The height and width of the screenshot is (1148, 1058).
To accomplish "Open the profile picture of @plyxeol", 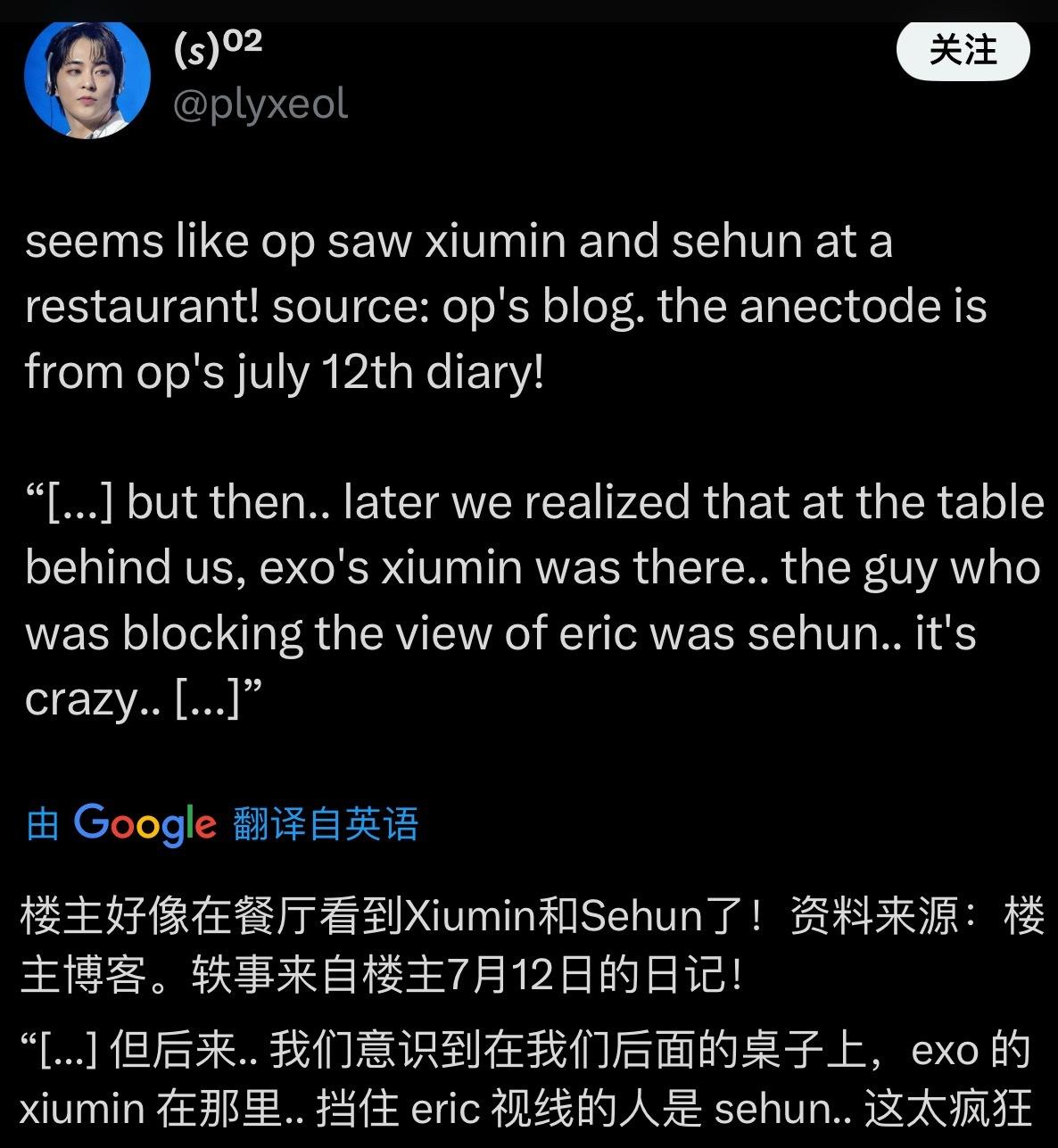I will [x=87, y=78].
